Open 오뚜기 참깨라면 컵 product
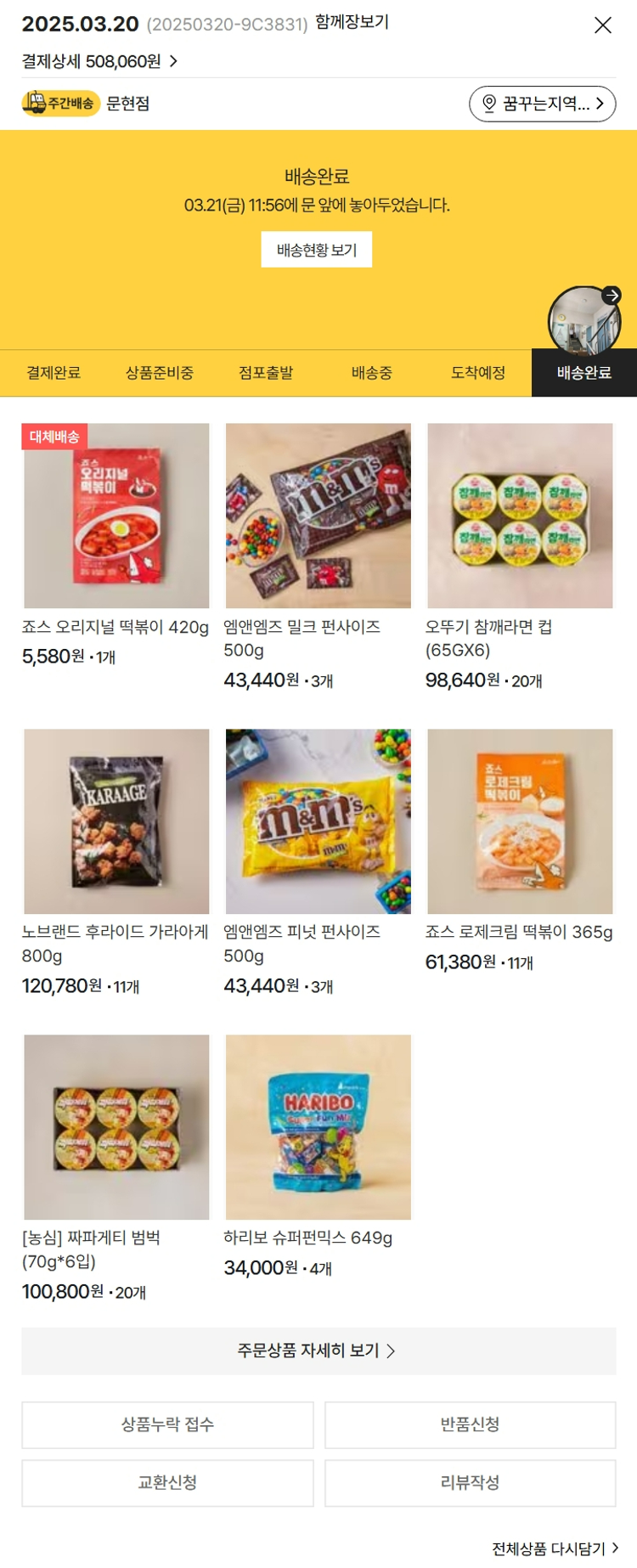Viewport: 637px width, 1568px height. (x=520, y=516)
